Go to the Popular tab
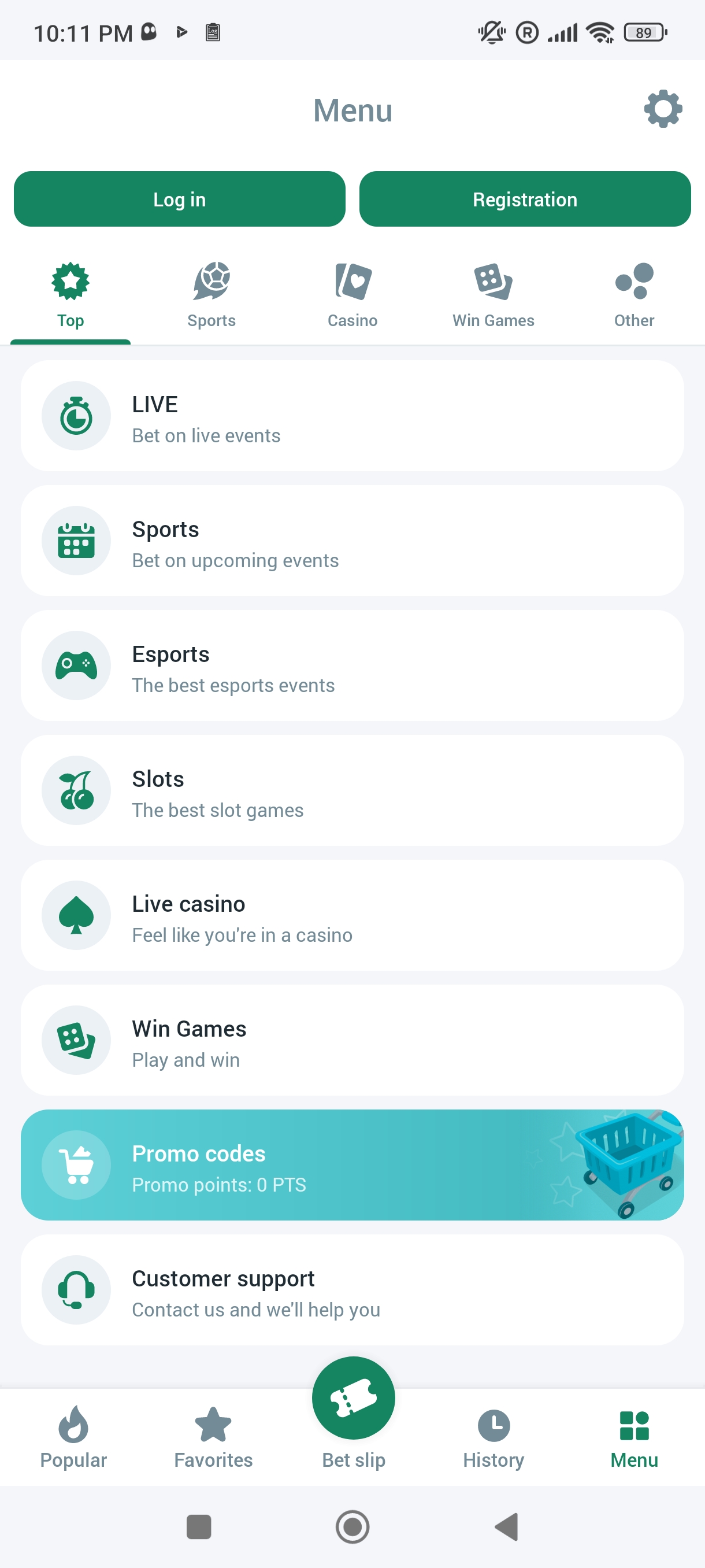Viewport: 705px width, 1568px height. (x=73, y=1437)
